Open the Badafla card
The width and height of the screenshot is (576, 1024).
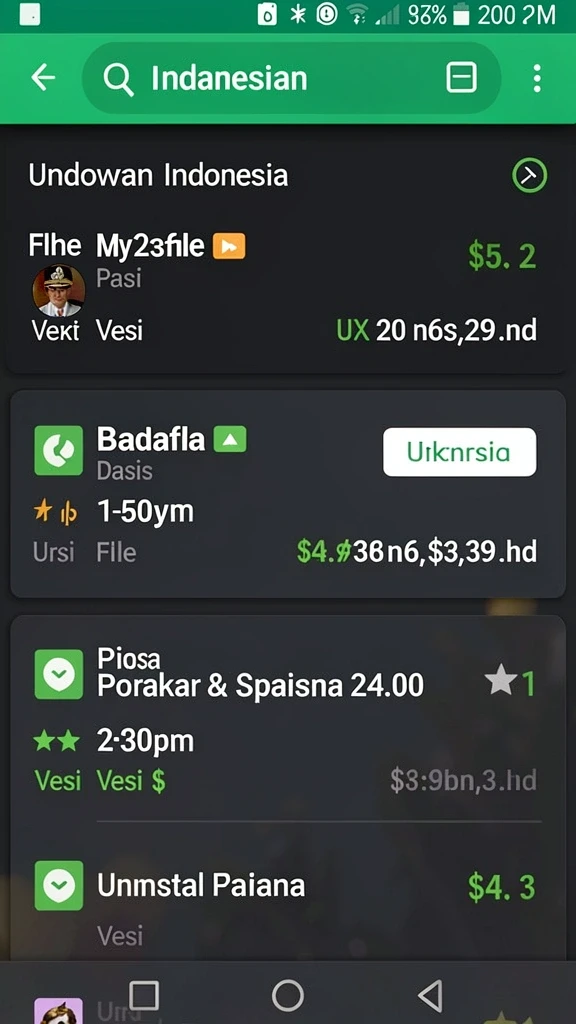(x=288, y=494)
